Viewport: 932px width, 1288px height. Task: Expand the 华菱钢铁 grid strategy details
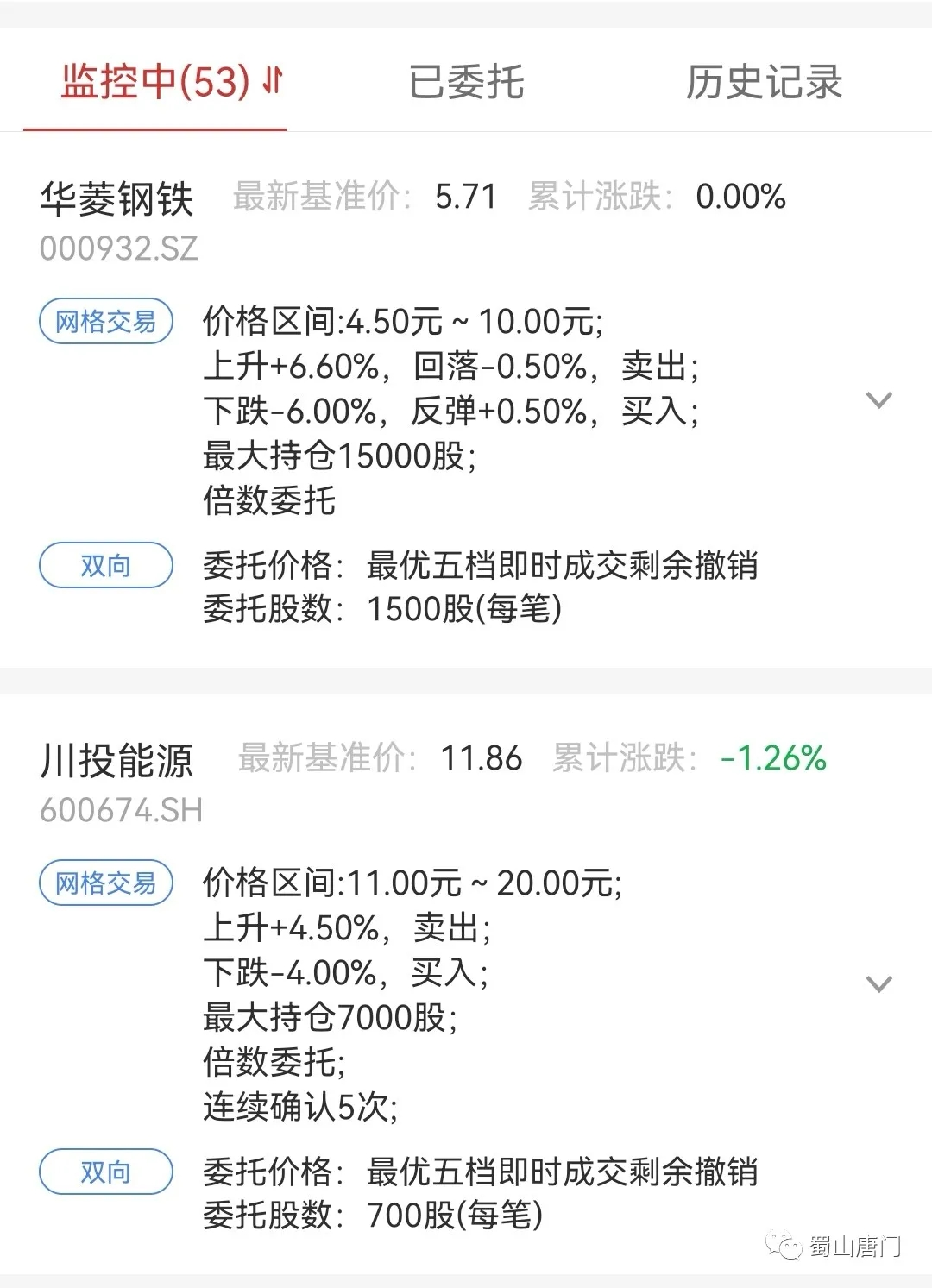coord(878,400)
